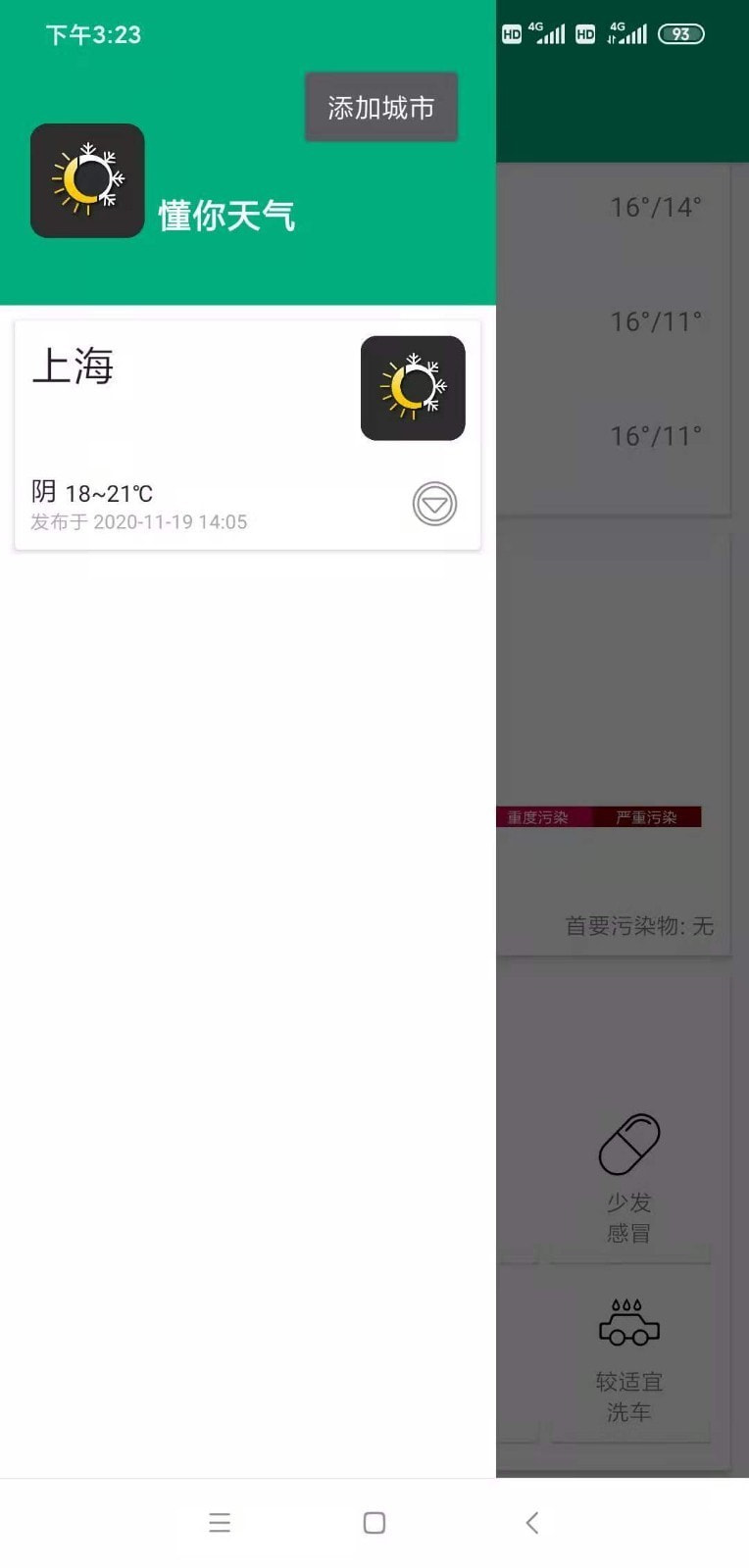
Task: Tap the 懂你天气 app logo icon
Action: point(87,180)
